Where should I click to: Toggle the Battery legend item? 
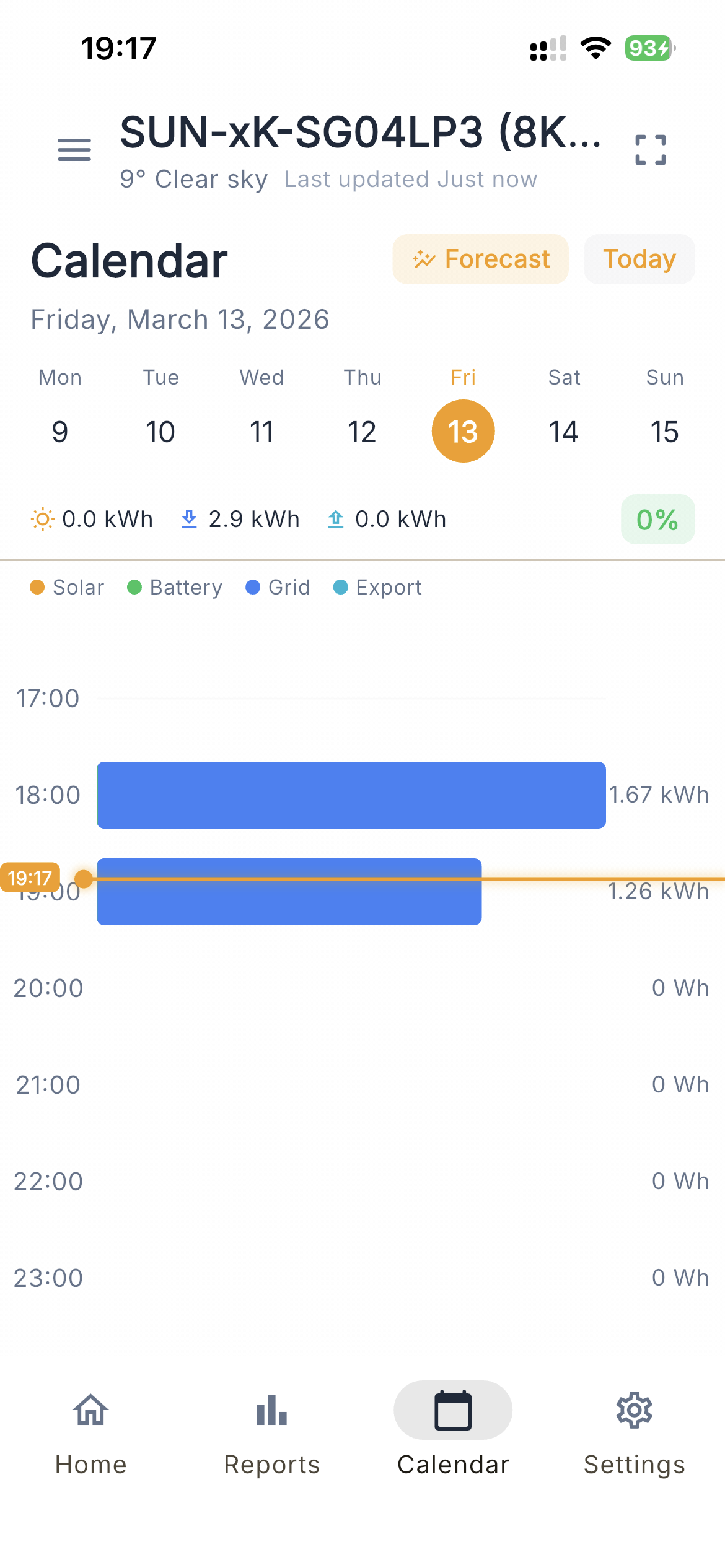pos(174,587)
